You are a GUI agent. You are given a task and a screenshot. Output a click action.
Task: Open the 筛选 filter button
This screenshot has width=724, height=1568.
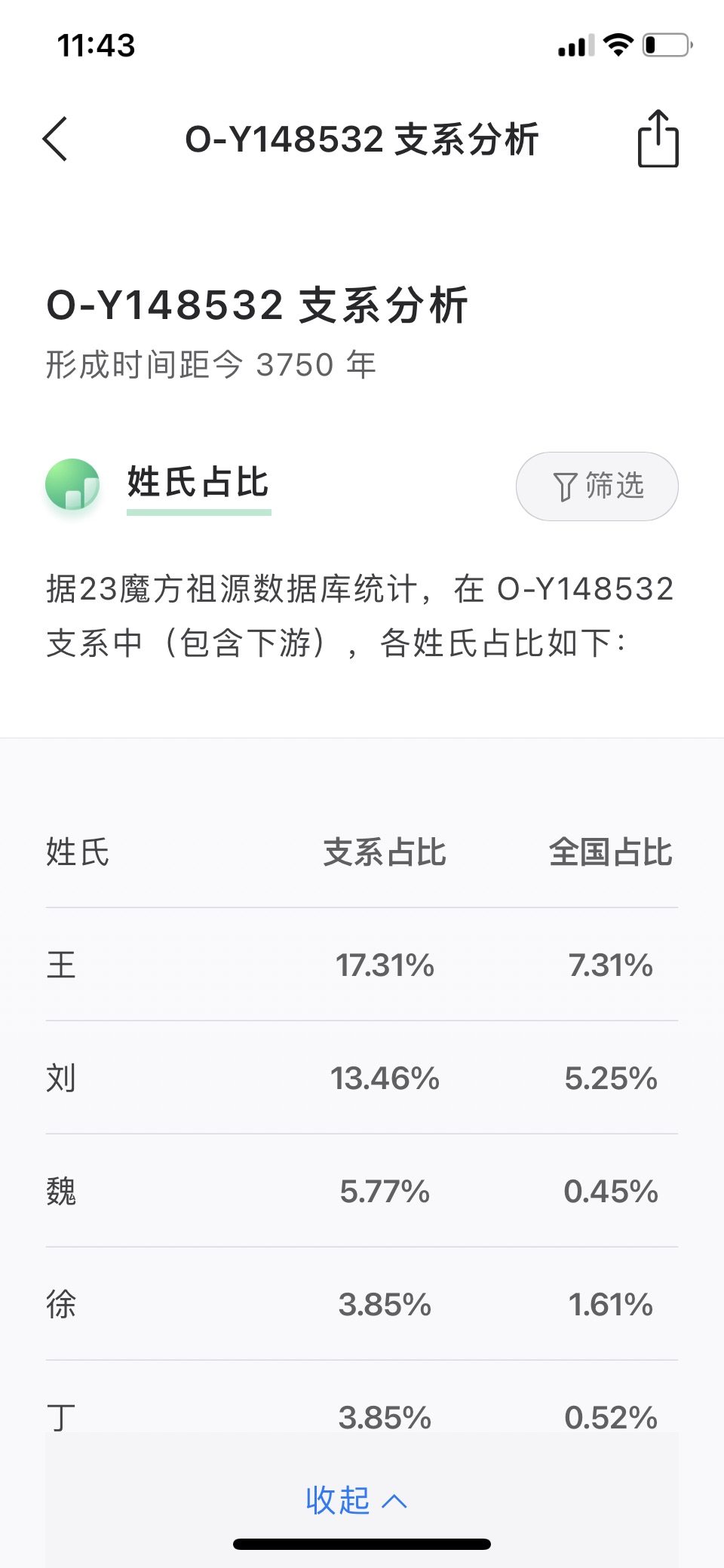point(597,486)
